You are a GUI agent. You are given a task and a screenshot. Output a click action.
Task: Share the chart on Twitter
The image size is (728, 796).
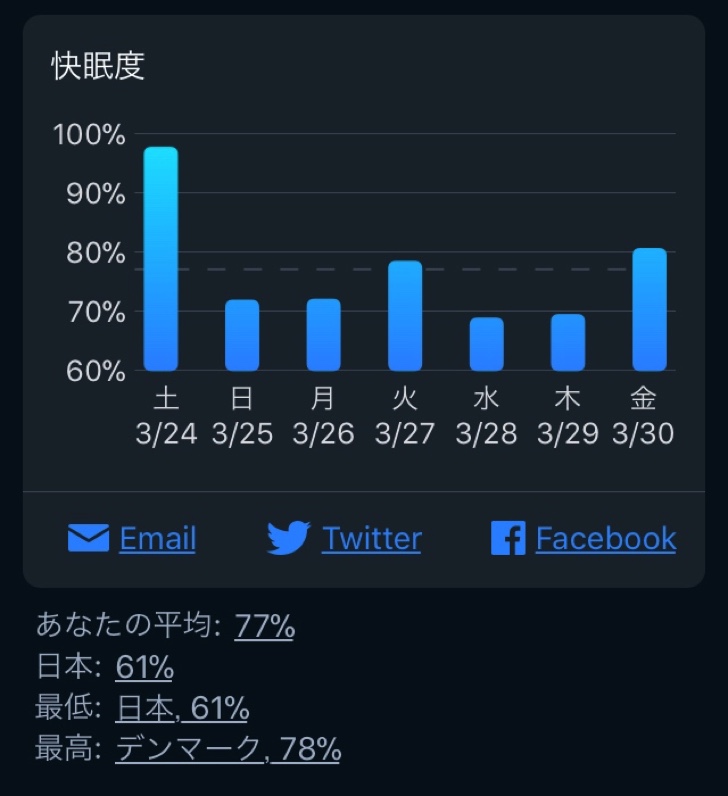pos(371,539)
